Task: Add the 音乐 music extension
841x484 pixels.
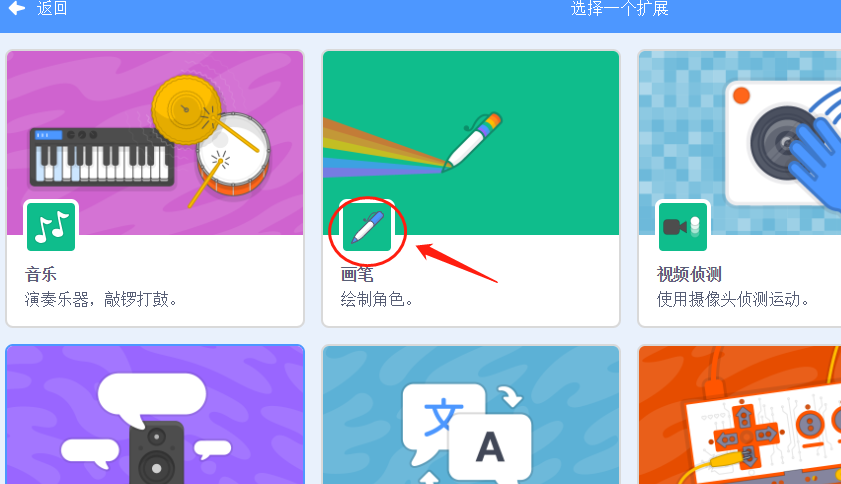Action: (x=155, y=188)
